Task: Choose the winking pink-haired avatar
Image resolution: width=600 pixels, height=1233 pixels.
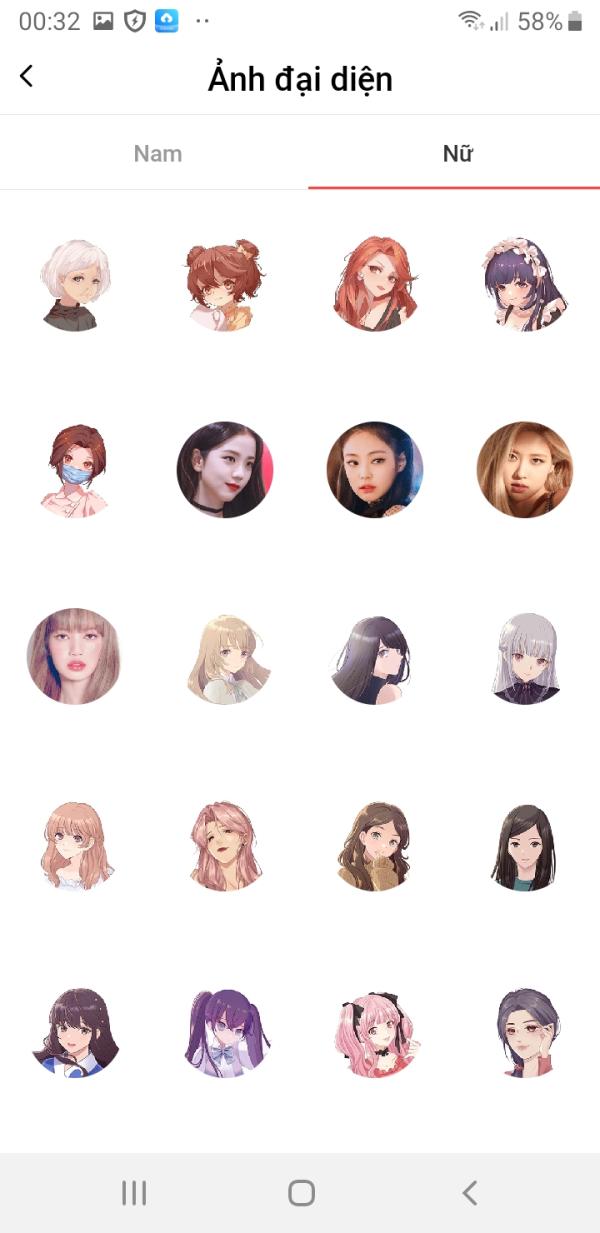Action: (225, 843)
